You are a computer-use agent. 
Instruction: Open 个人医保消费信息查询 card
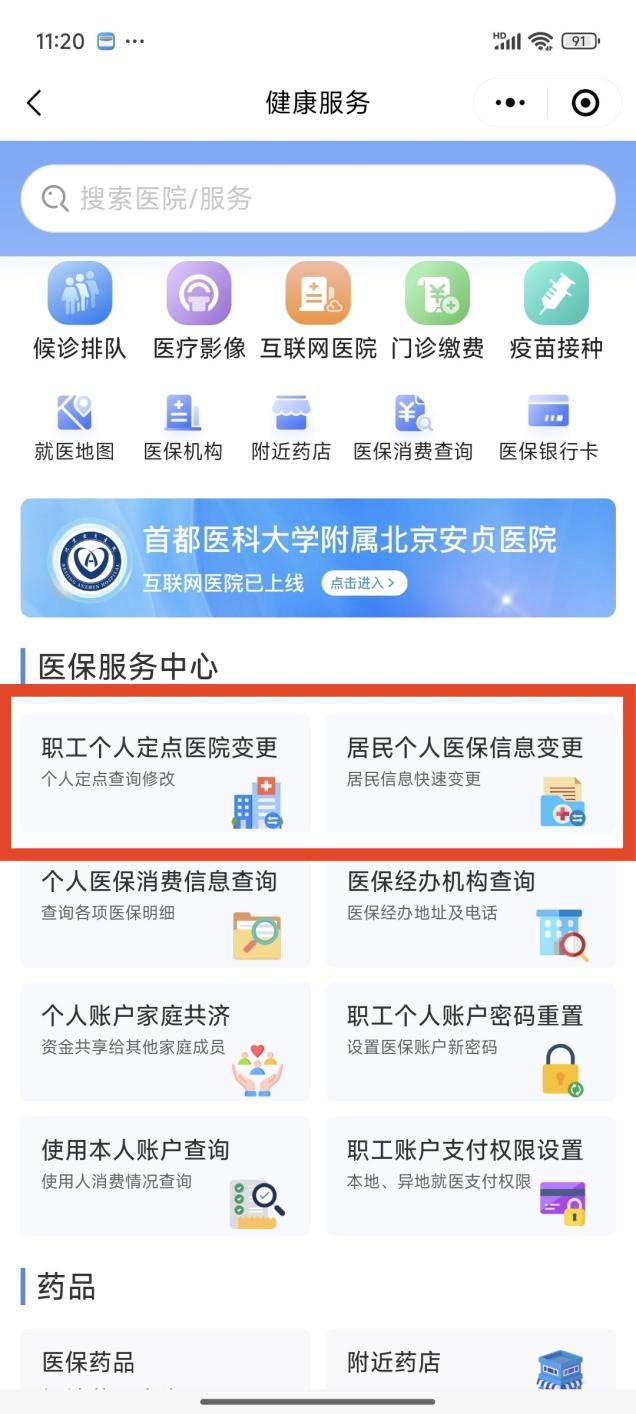tap(165, 912)
